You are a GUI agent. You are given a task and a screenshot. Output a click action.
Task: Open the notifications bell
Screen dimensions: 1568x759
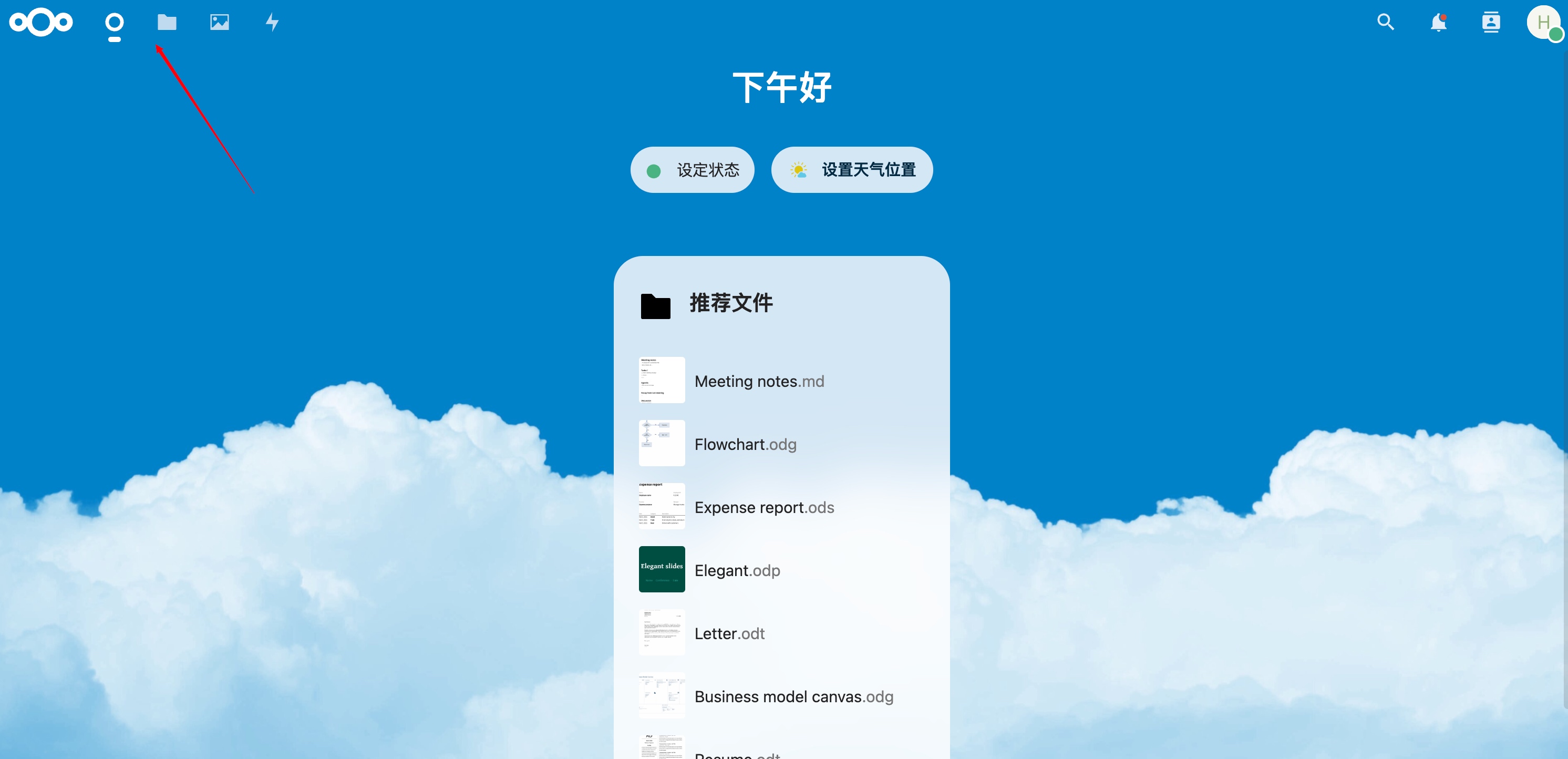(1438, 23)
